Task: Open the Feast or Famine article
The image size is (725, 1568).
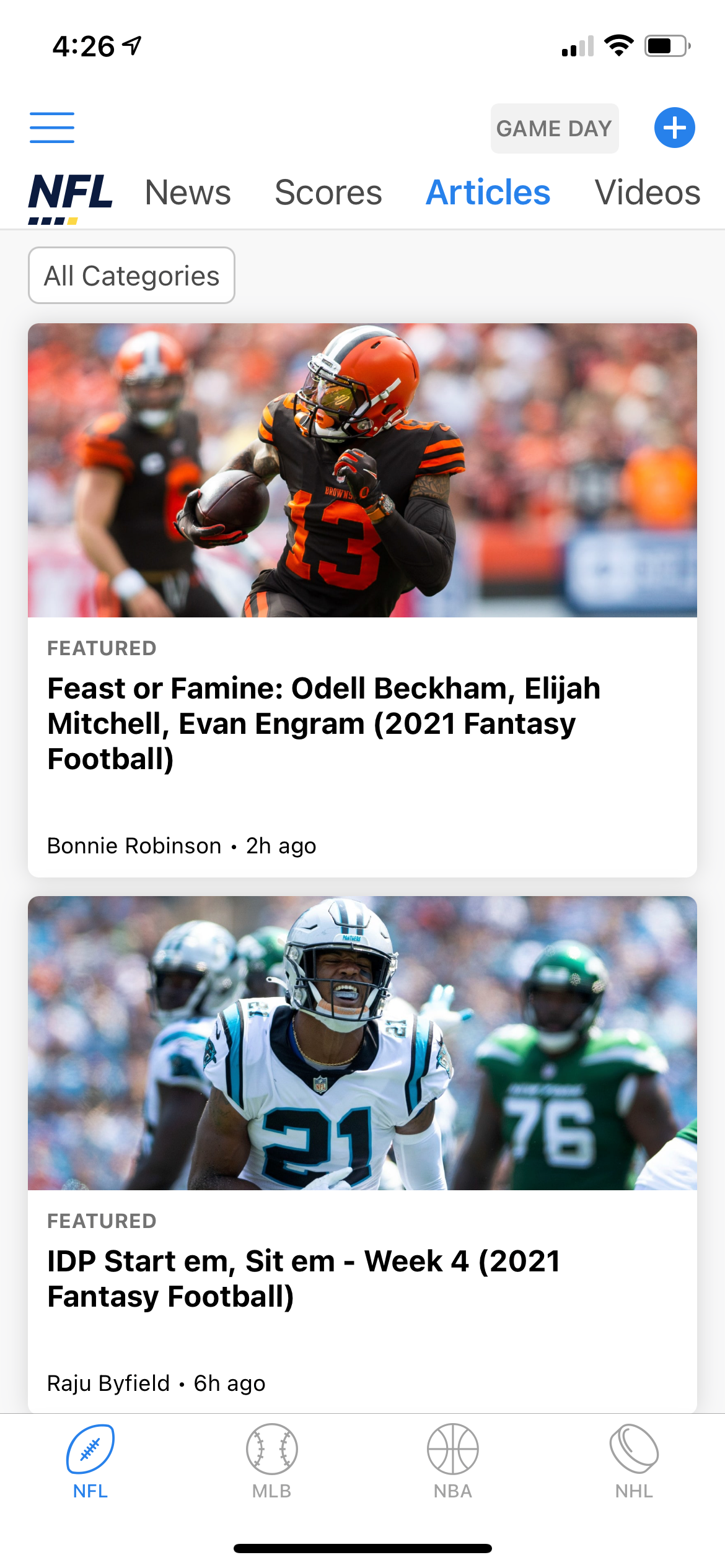Action: (x=324, y=723)
